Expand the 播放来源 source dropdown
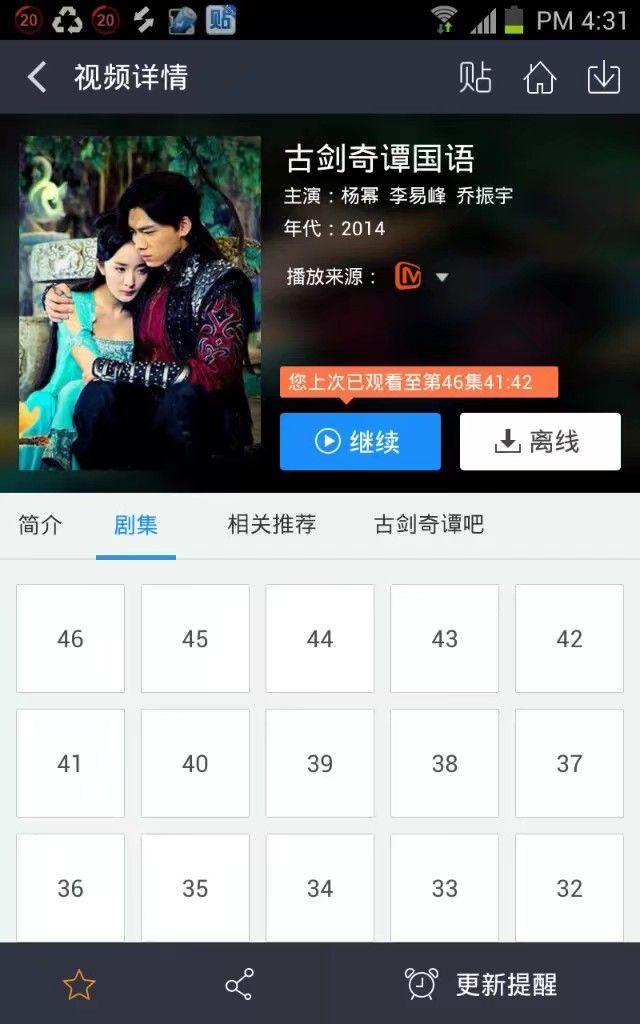The width and height of the screenshot is (640, 1024). (441, 277)
